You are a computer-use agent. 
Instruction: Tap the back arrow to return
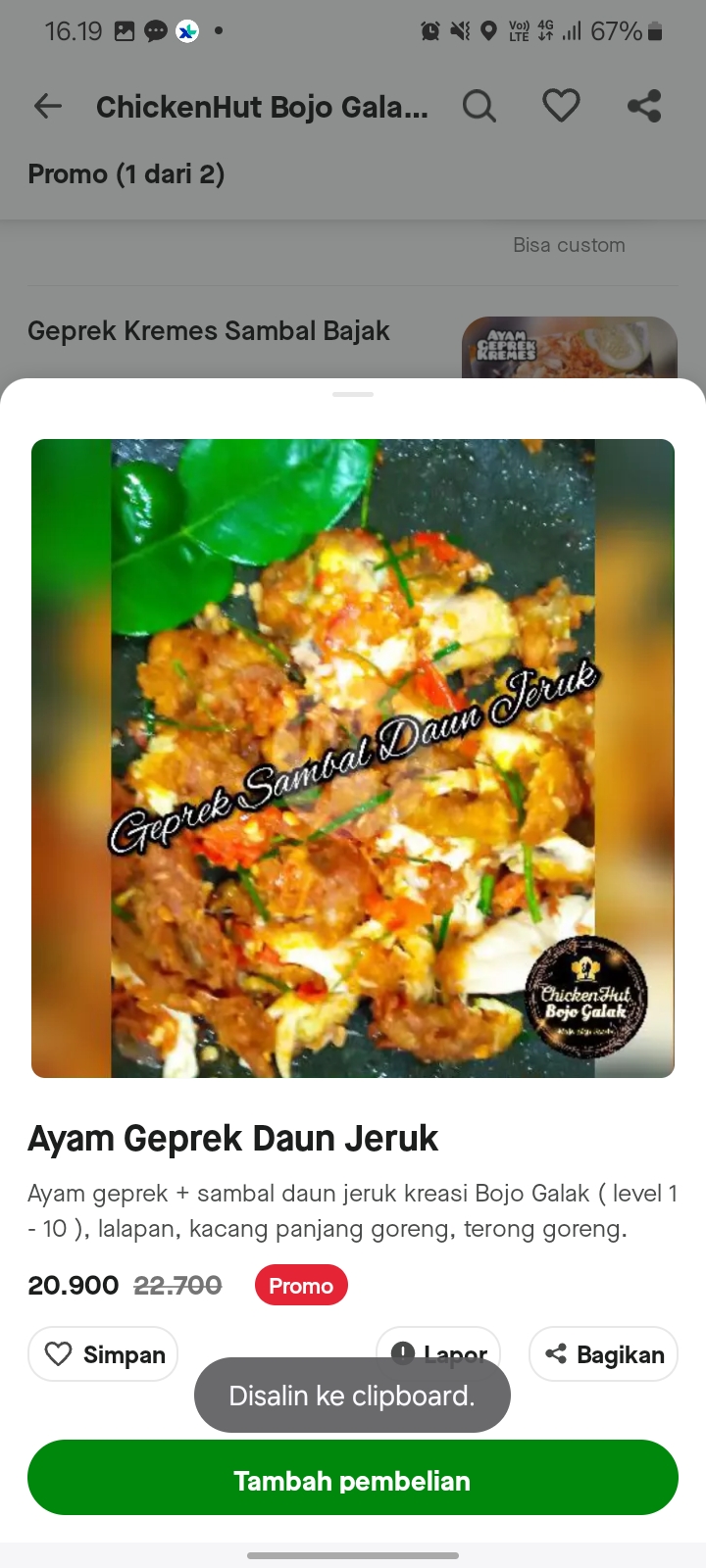(47, 106)
